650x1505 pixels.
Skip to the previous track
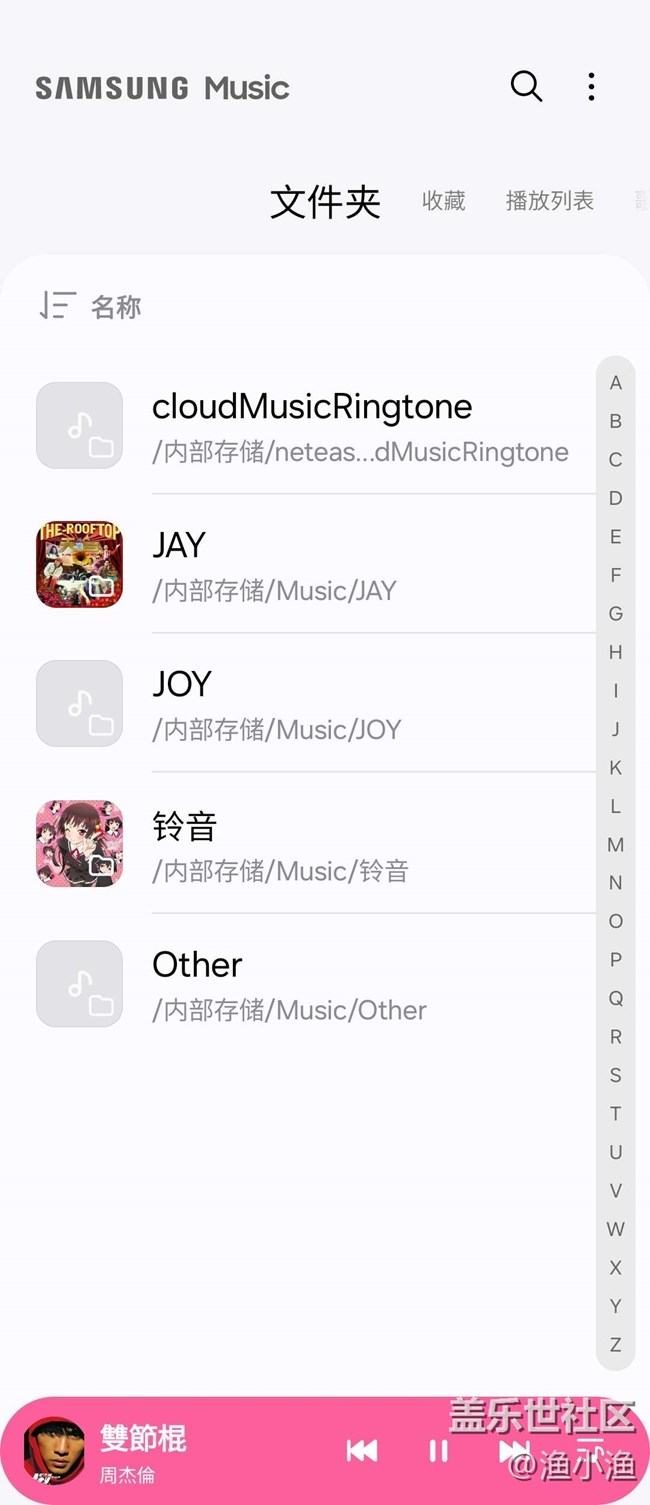362,1451
